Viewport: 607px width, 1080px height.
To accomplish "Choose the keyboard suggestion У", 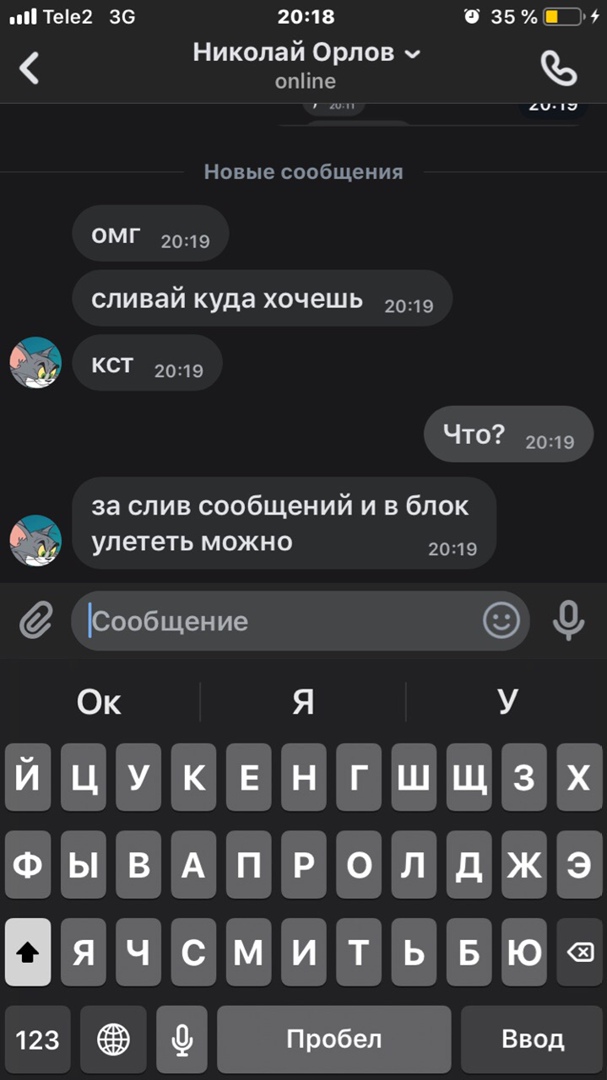I will coord(507,702).
